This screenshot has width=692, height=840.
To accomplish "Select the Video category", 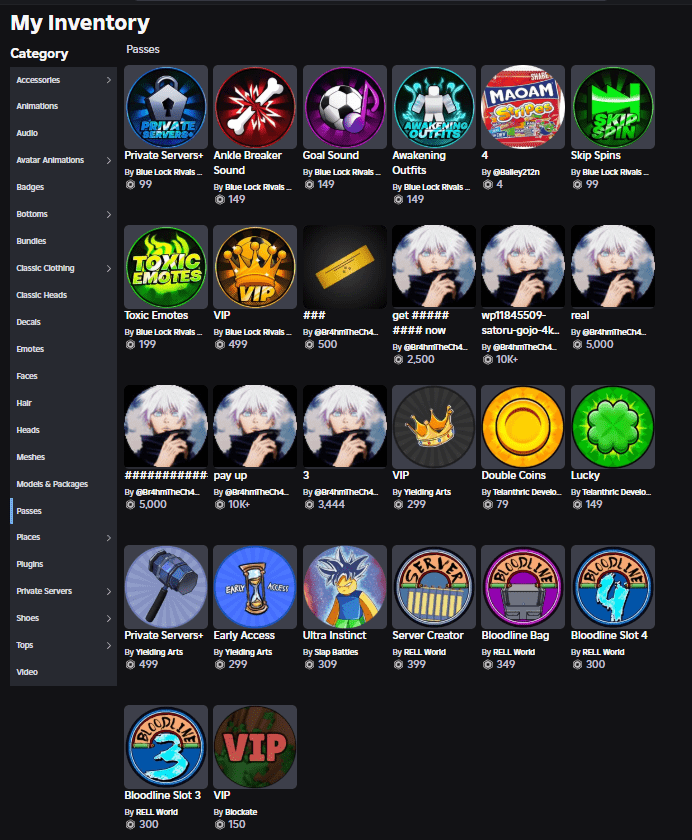I will tap(27, 672).
